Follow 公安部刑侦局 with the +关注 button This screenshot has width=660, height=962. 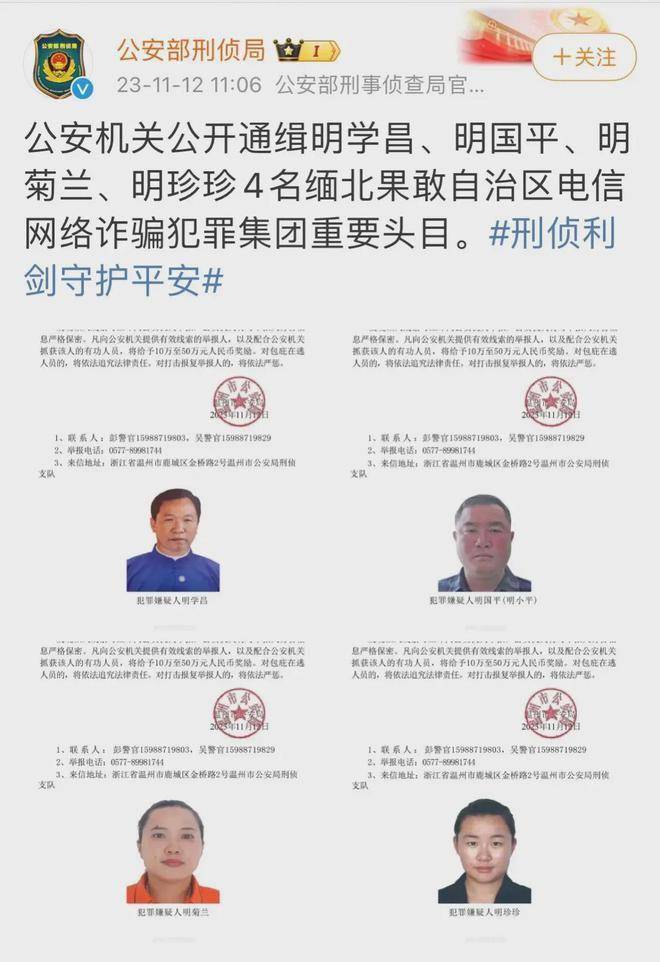point(585,57)
